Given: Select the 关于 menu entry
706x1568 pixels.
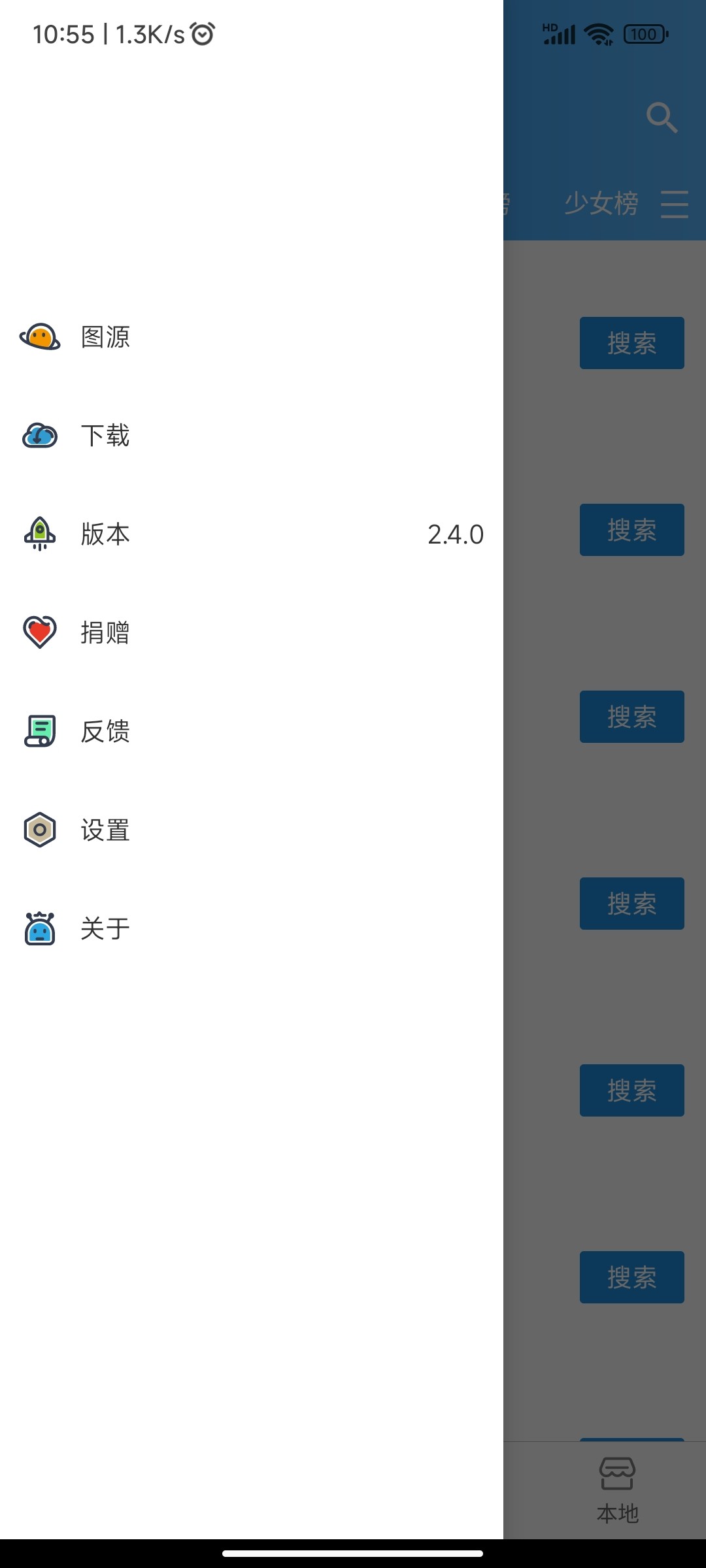Looking at the screenshot, I should [x=105, y=928].
